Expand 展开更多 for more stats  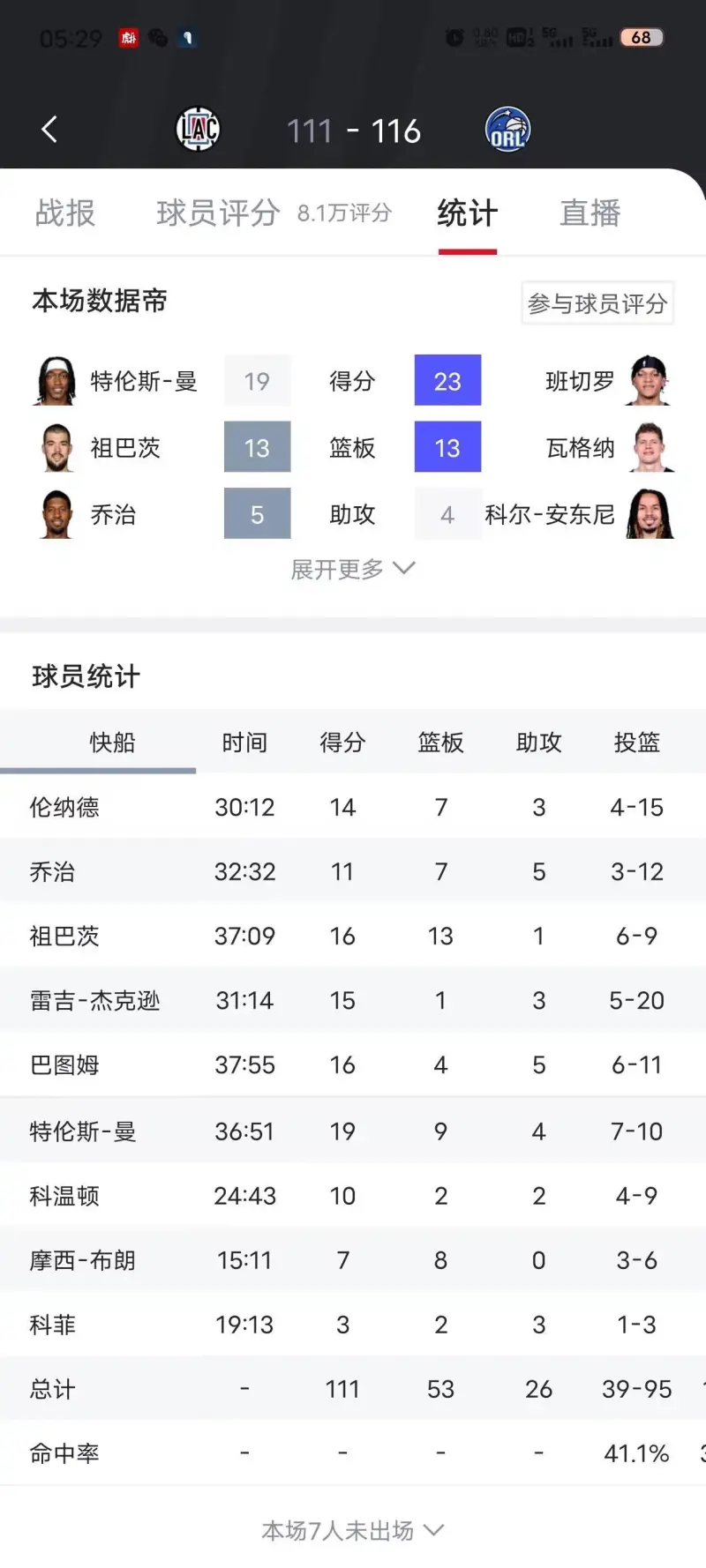(353, 569)
